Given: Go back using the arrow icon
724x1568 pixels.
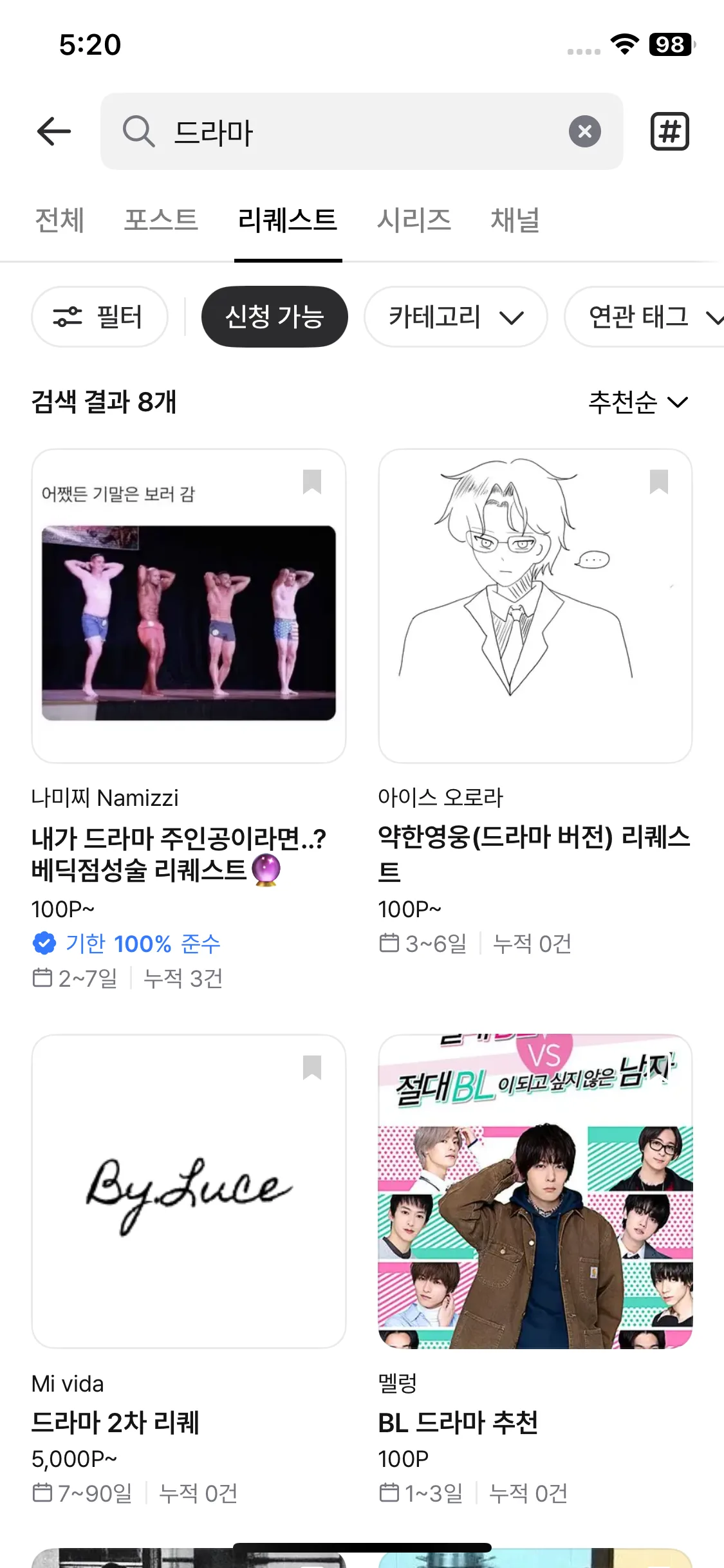Looking at the screenshot, I should tap(54, 131).
